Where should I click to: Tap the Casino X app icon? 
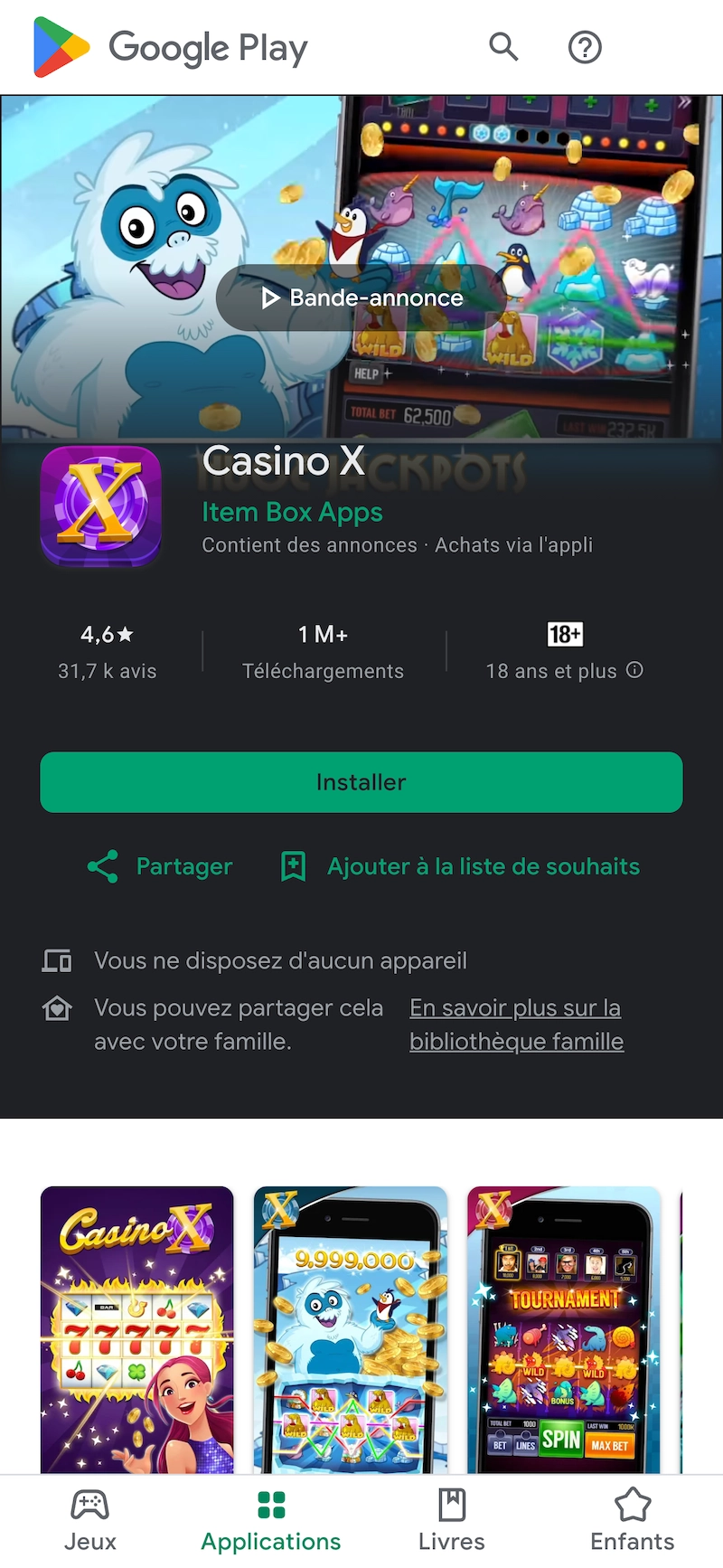(x=101, y=506)
